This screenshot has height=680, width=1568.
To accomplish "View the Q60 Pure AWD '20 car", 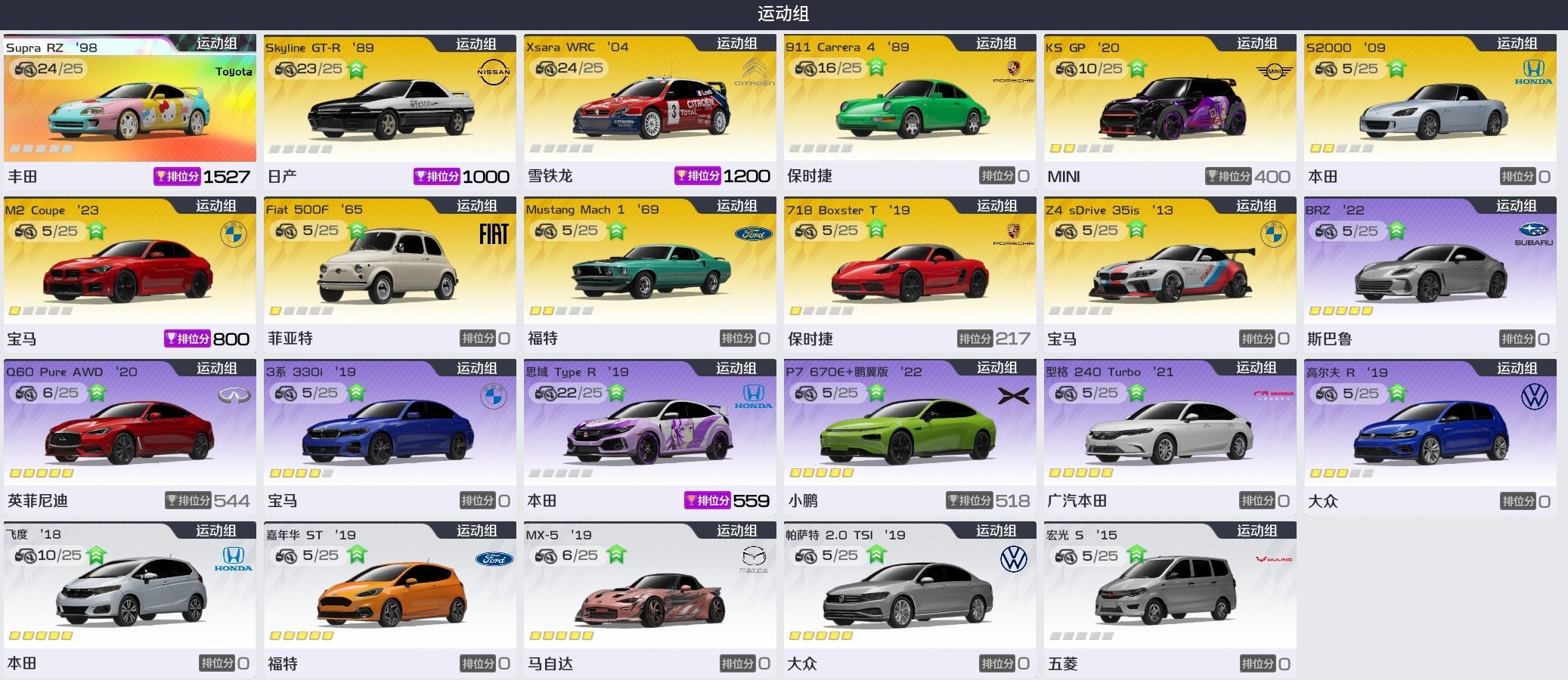I will (129, 434).
